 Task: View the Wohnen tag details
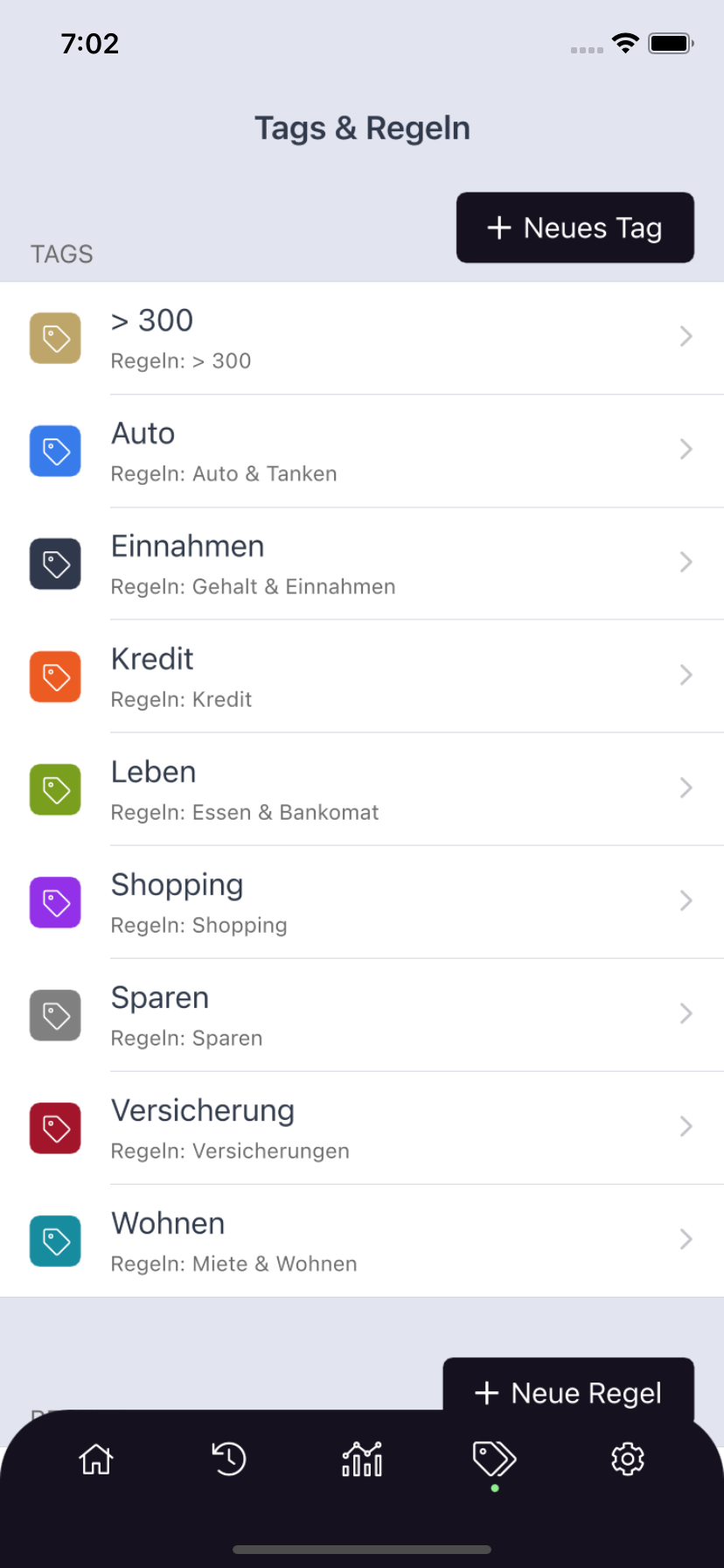point(362,1242)
